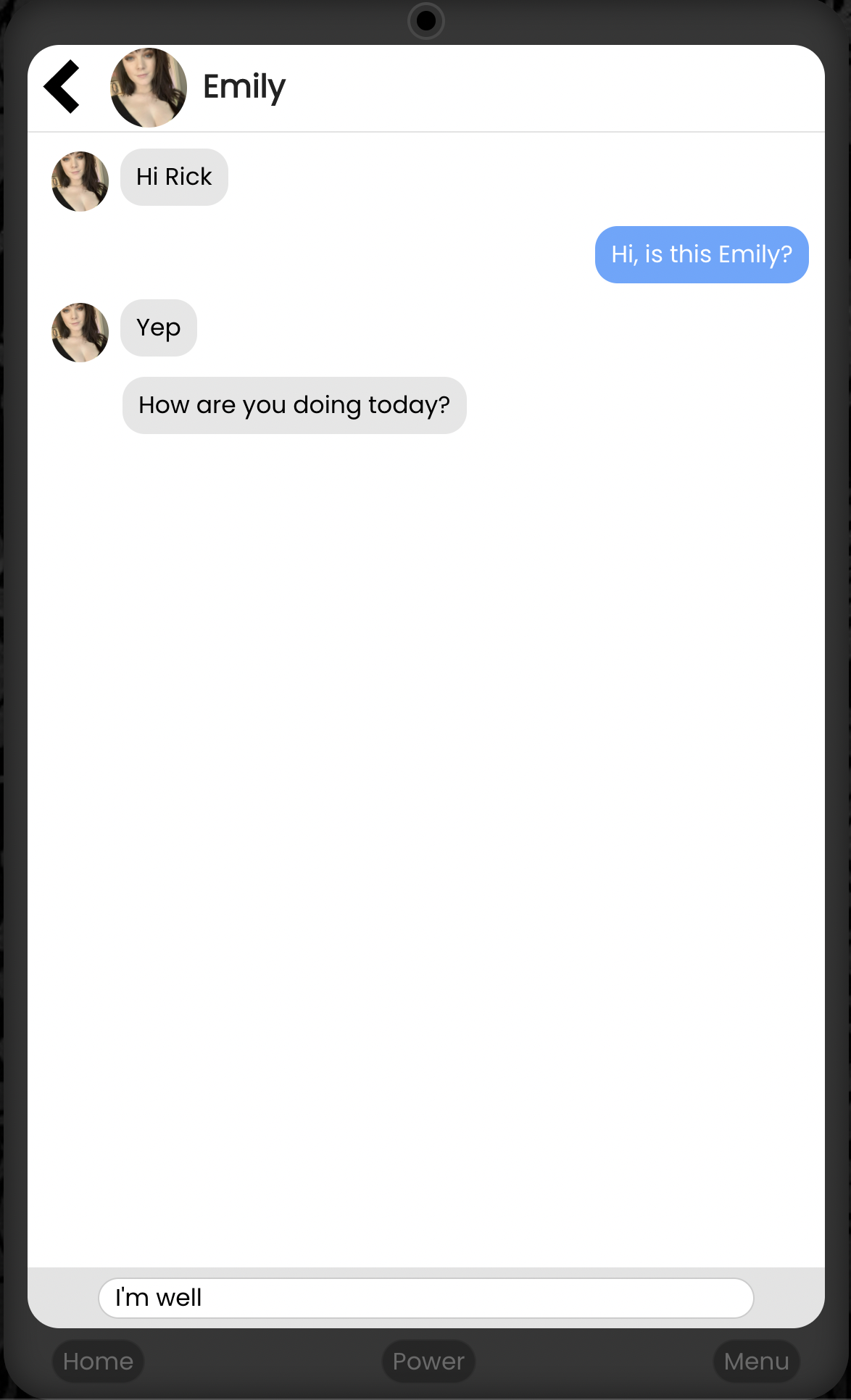Hit the Power button
This screenshot has height=1400, width=851.
428,1362
